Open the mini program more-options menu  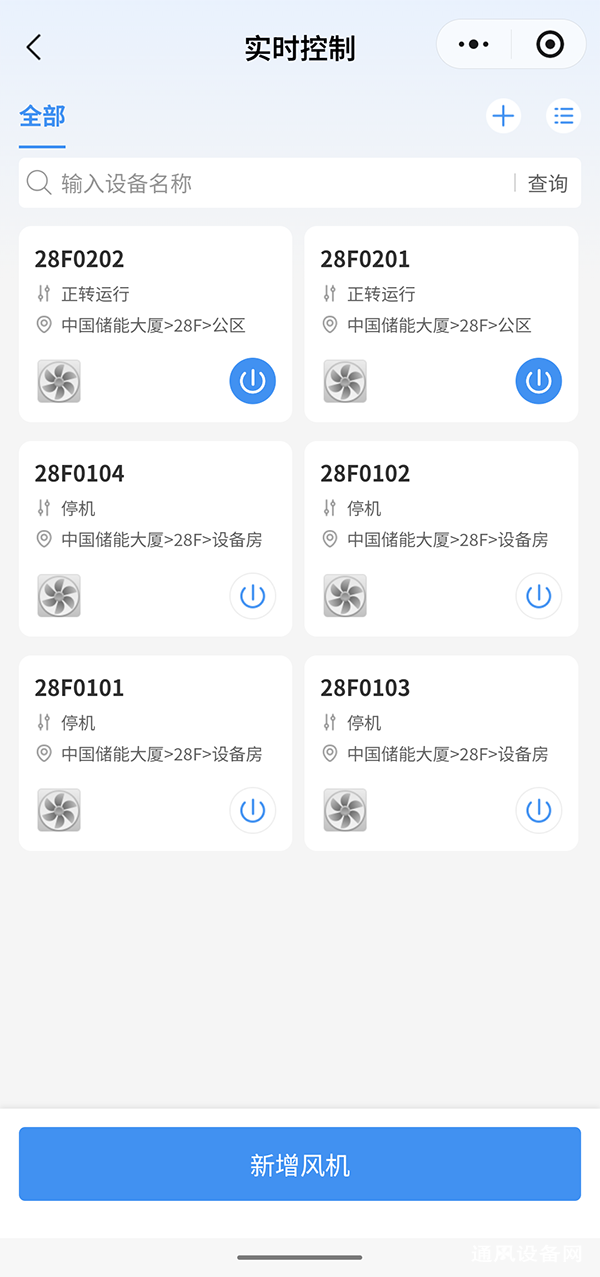point(473,45)
